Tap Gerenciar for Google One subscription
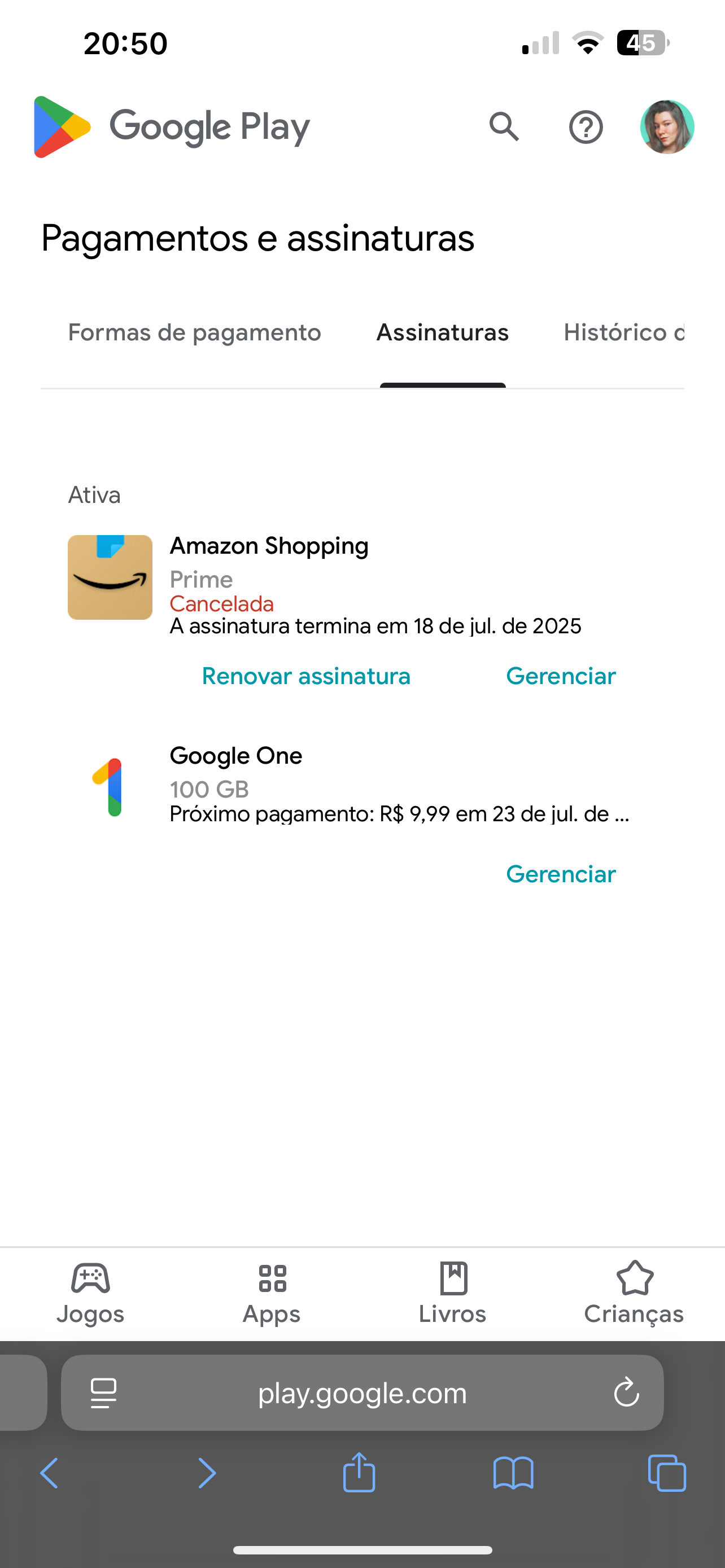Viewport: 725px width, 1568px height. 561,874
